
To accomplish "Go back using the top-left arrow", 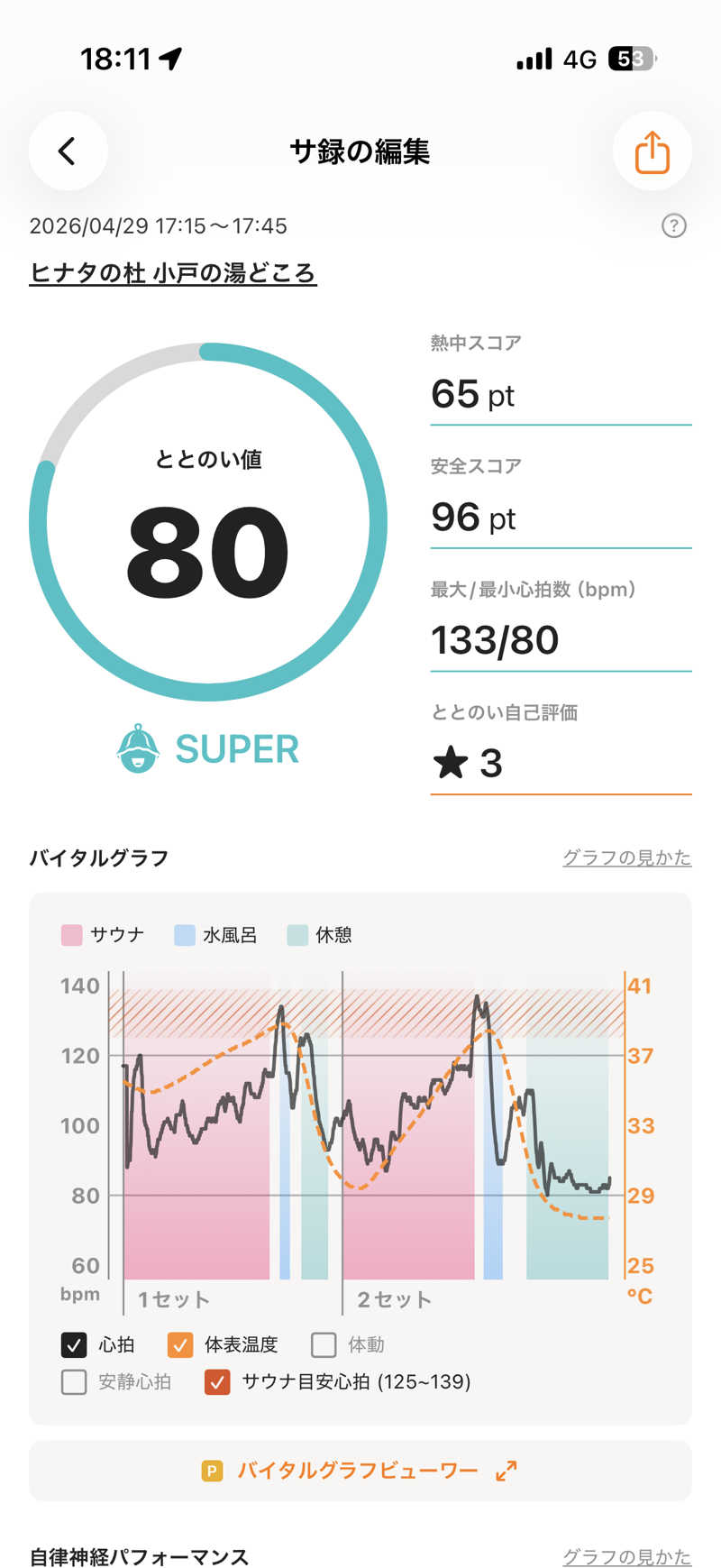I will pos(68,151).
